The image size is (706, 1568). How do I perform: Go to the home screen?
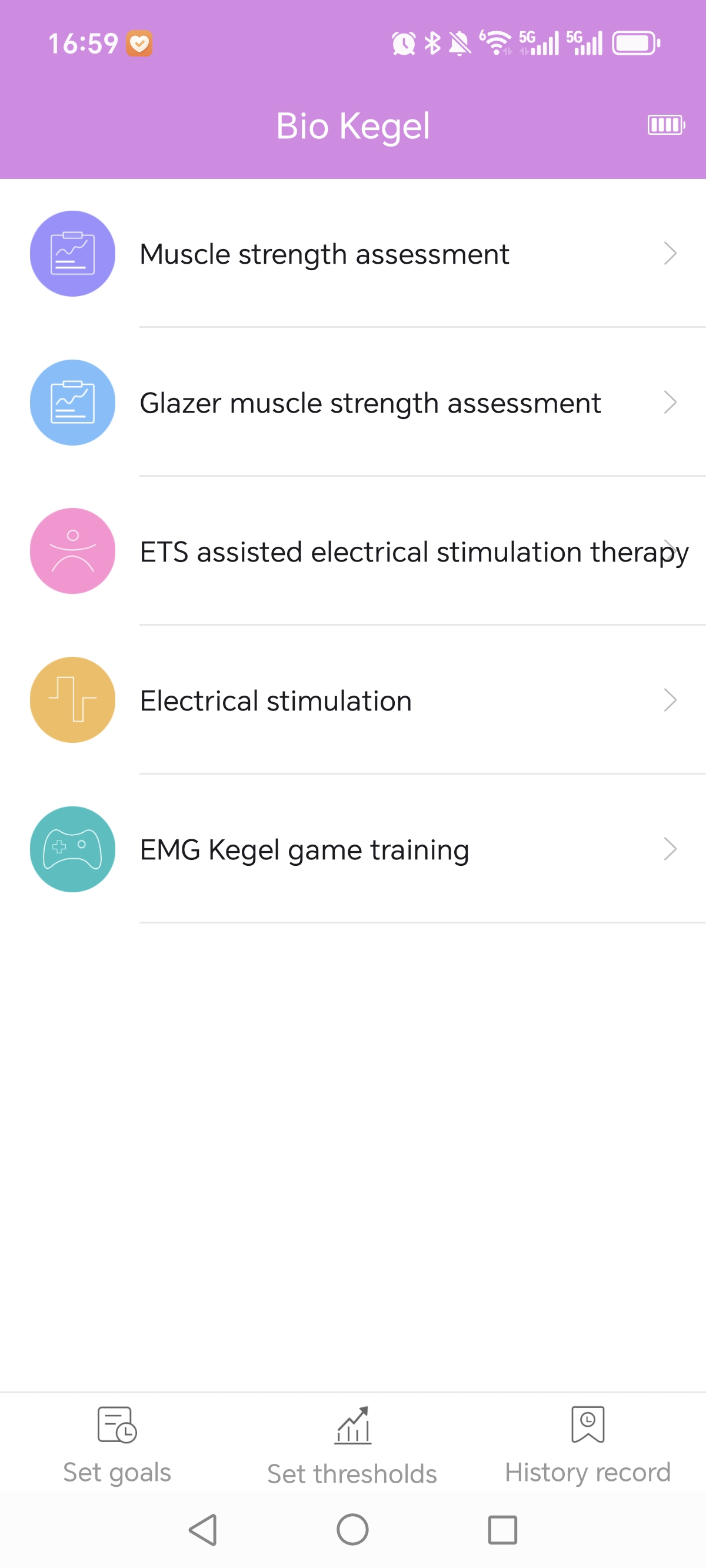(352, 1530)
